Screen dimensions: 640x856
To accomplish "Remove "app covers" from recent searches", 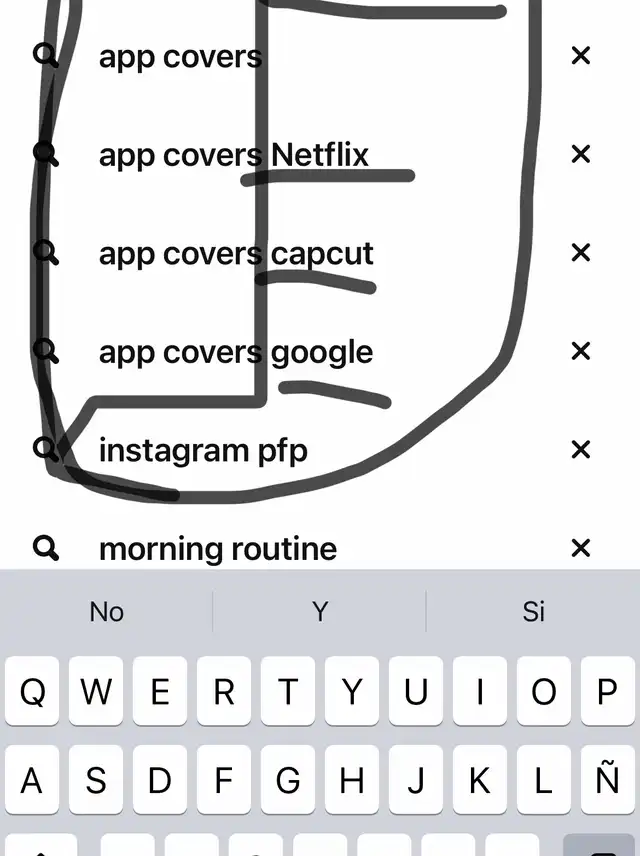I will pos(580,56).
